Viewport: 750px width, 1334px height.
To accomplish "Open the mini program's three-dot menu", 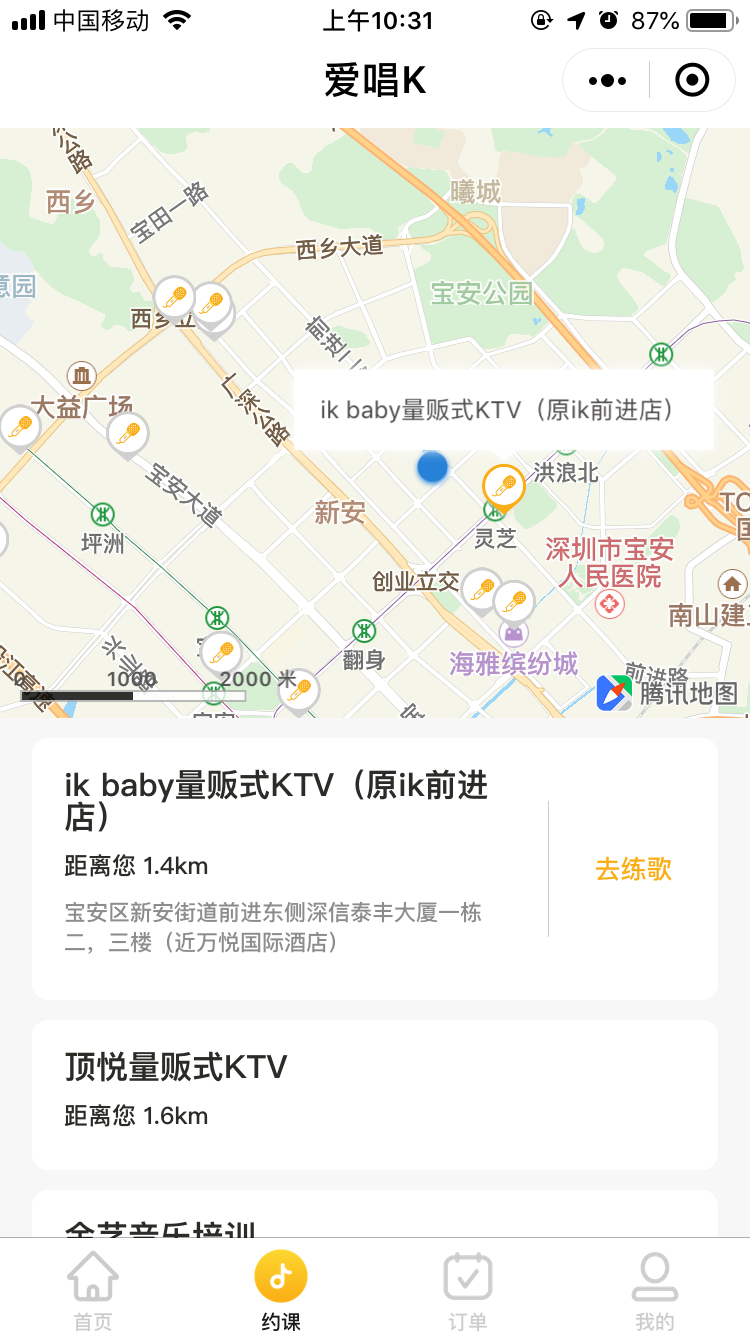I will pyautogui.click(x=608, y=80).
